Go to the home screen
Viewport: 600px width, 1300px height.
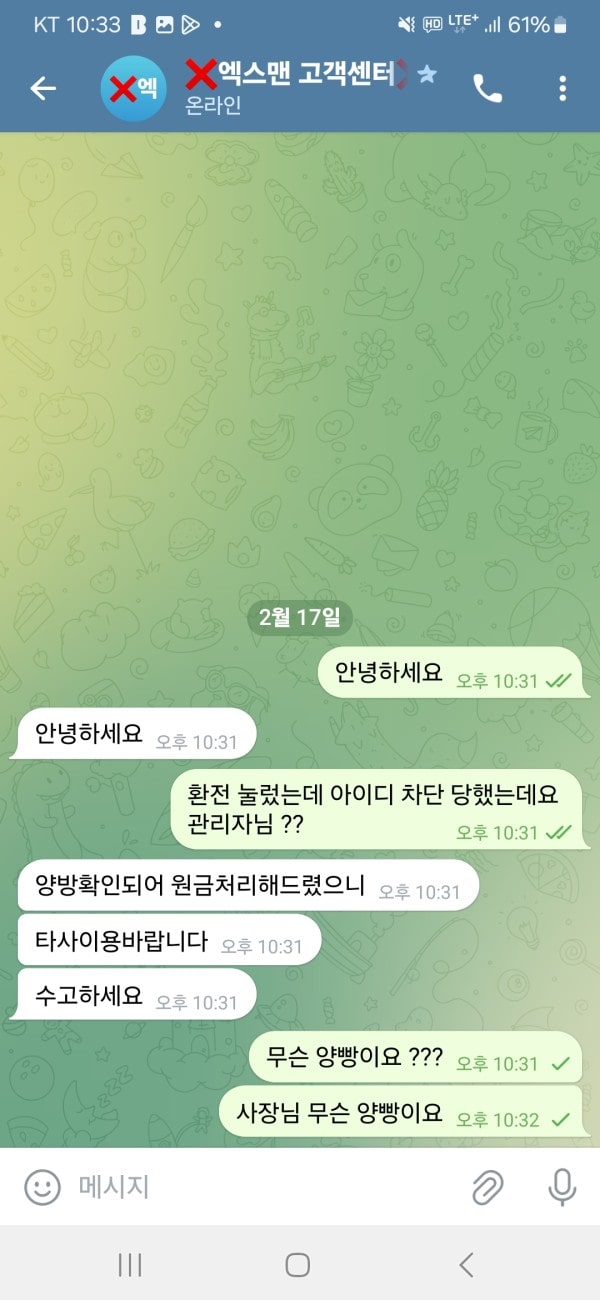[x=298, y=1264]
